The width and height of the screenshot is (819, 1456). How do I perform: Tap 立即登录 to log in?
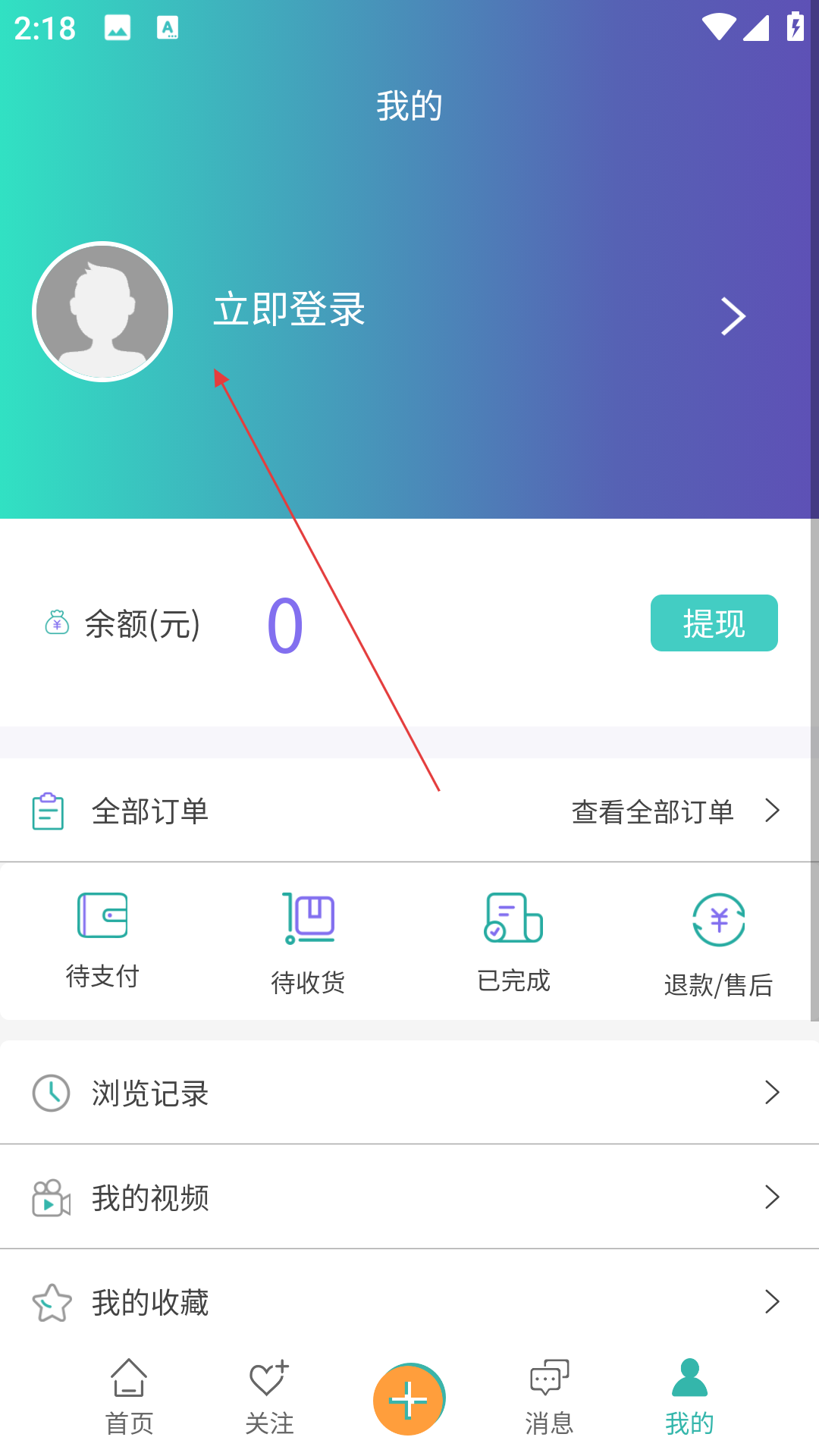289,310
